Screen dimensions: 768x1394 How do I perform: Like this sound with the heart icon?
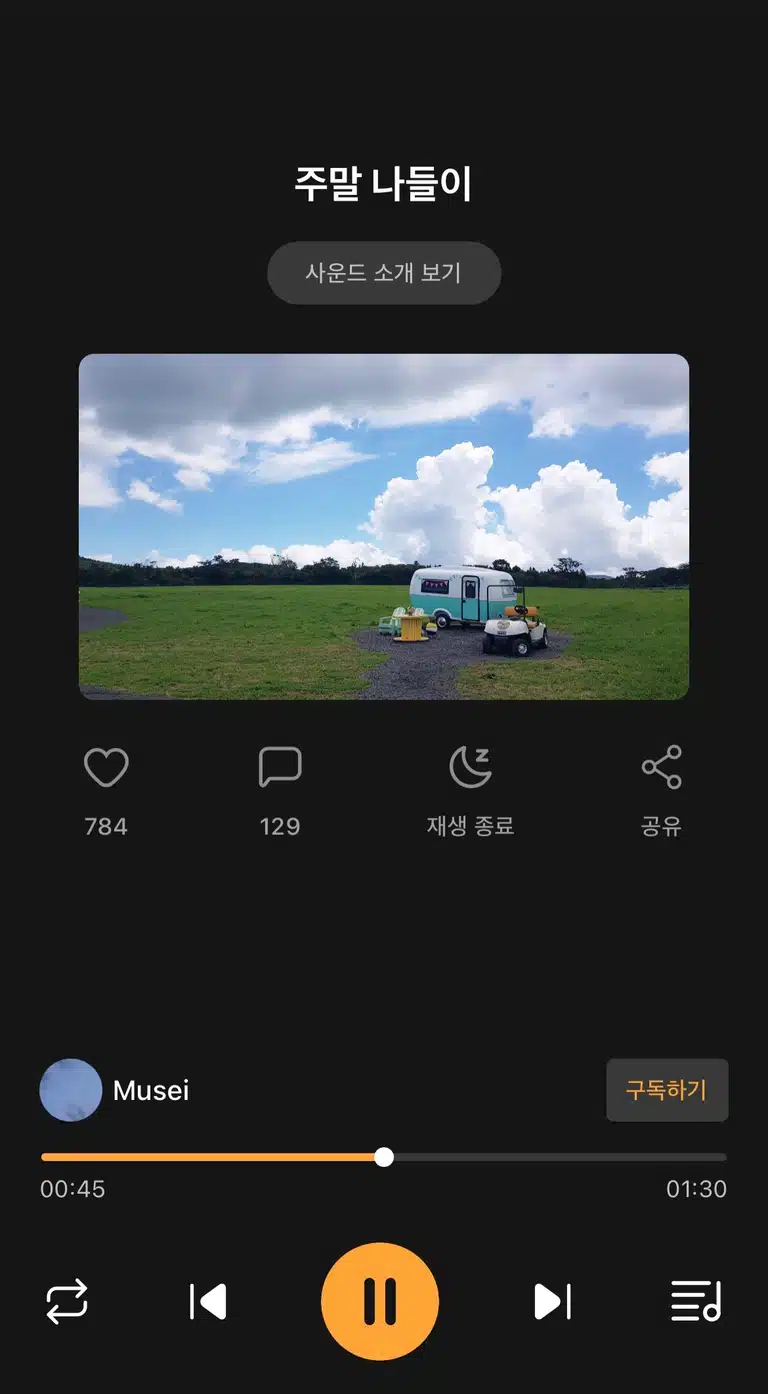pos(106,768)
